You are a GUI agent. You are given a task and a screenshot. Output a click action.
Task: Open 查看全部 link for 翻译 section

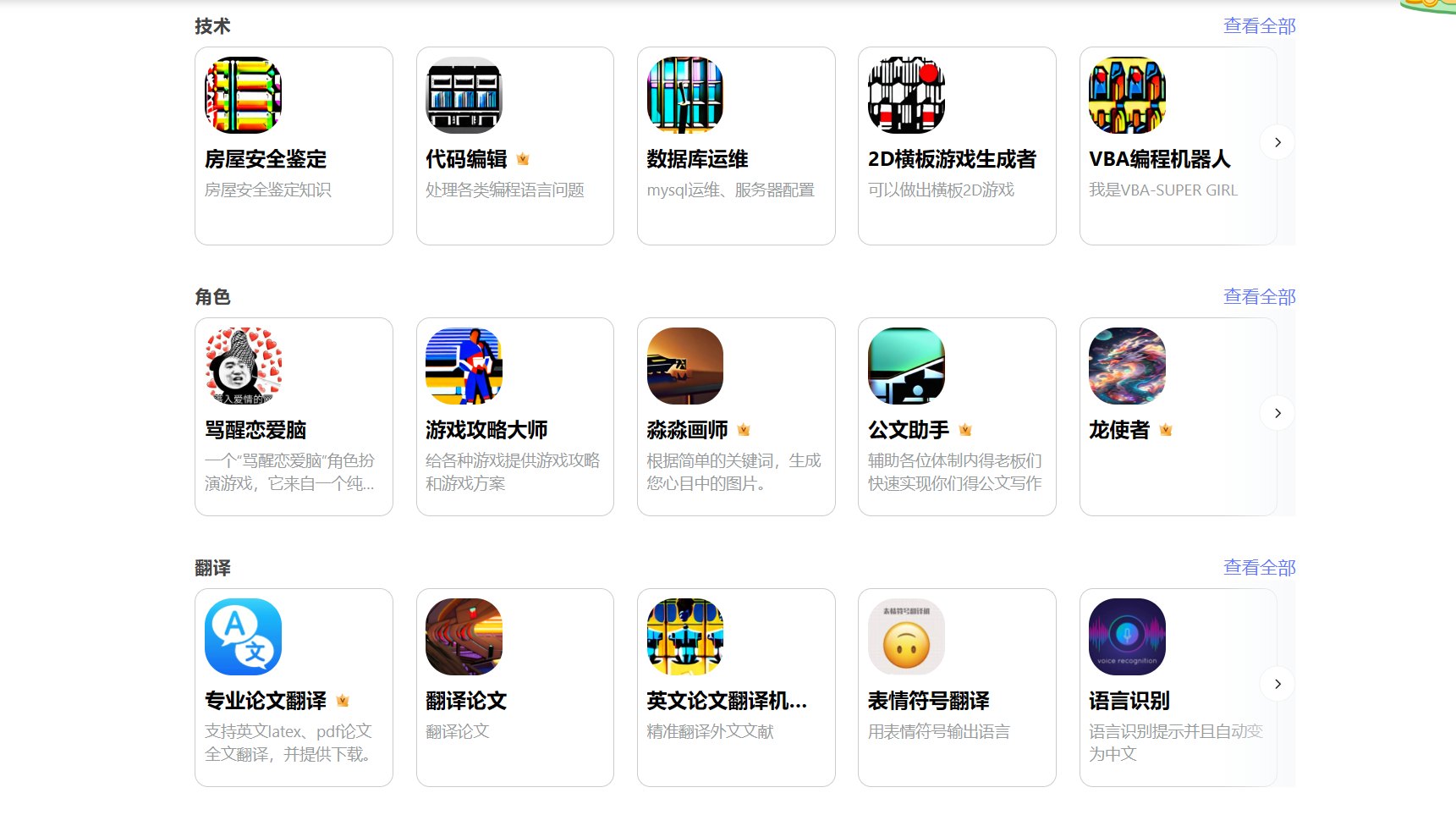pos(1259,568)
